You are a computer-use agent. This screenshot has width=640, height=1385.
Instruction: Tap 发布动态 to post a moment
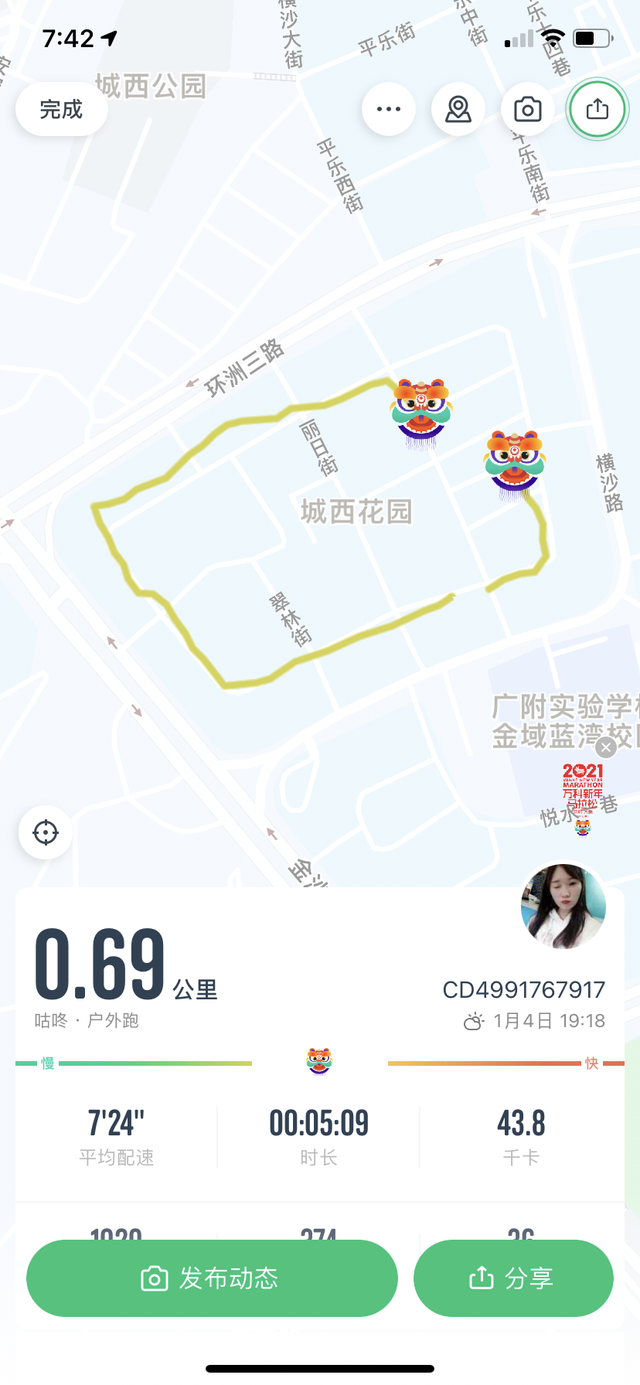click(x=212, y=1278)
